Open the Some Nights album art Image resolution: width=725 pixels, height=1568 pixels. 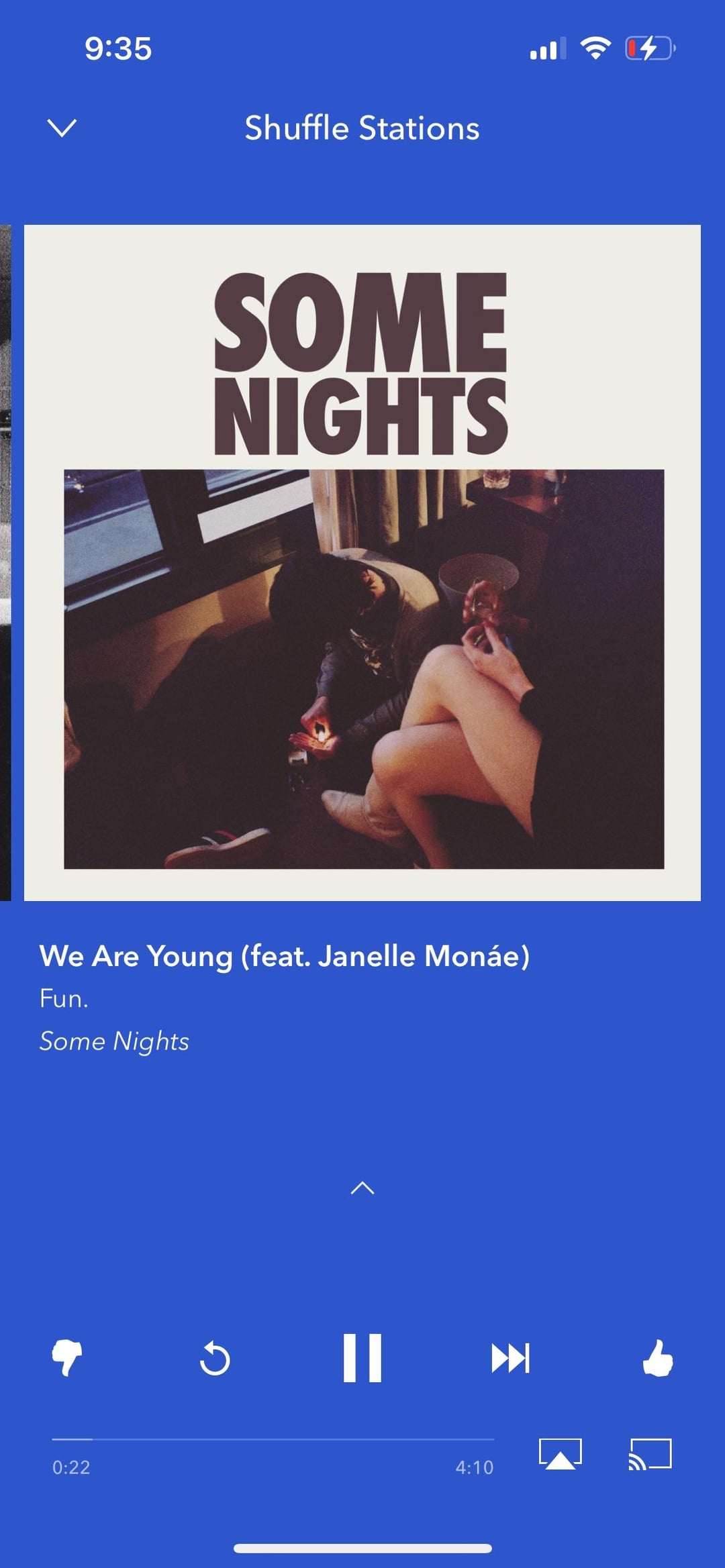click(362, 562)
